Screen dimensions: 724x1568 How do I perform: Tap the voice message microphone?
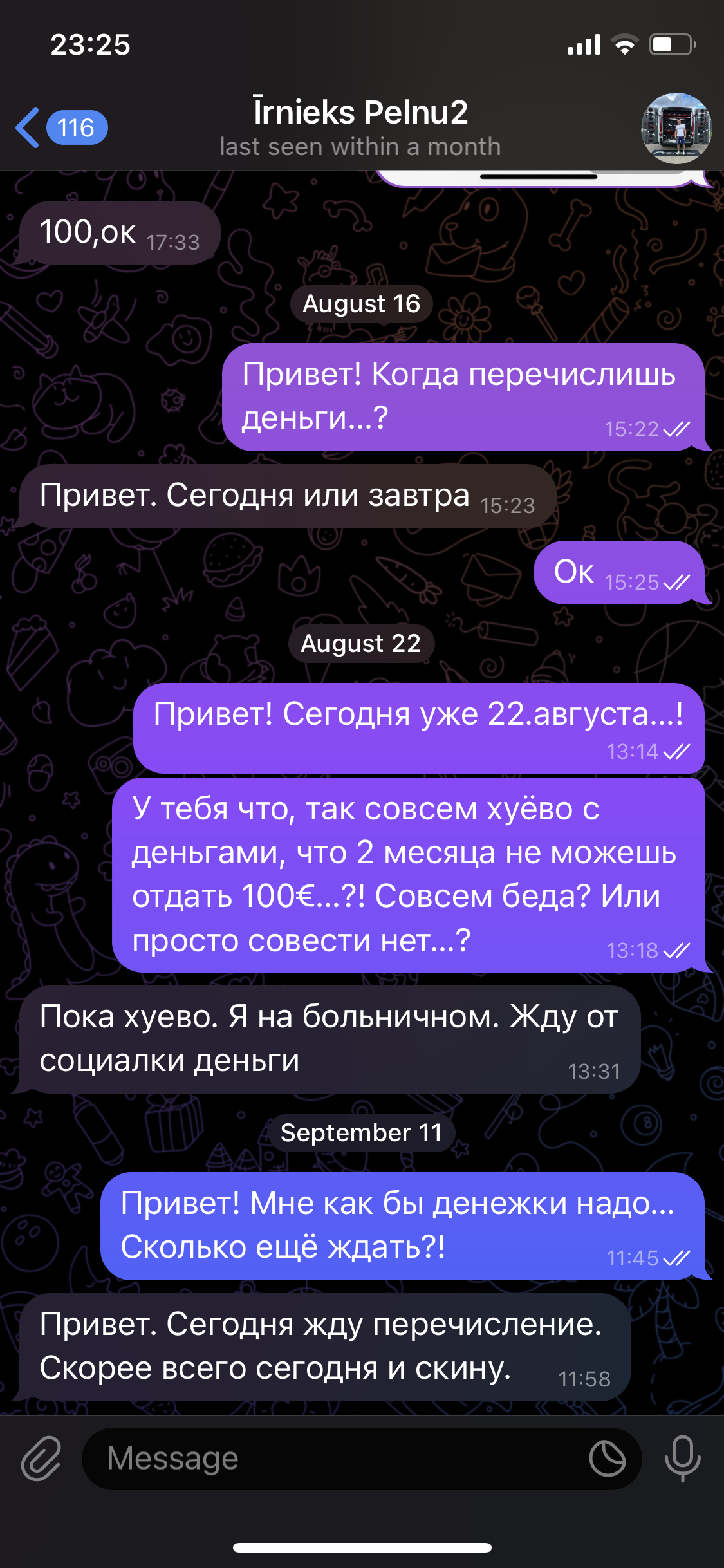(682, 1458)
